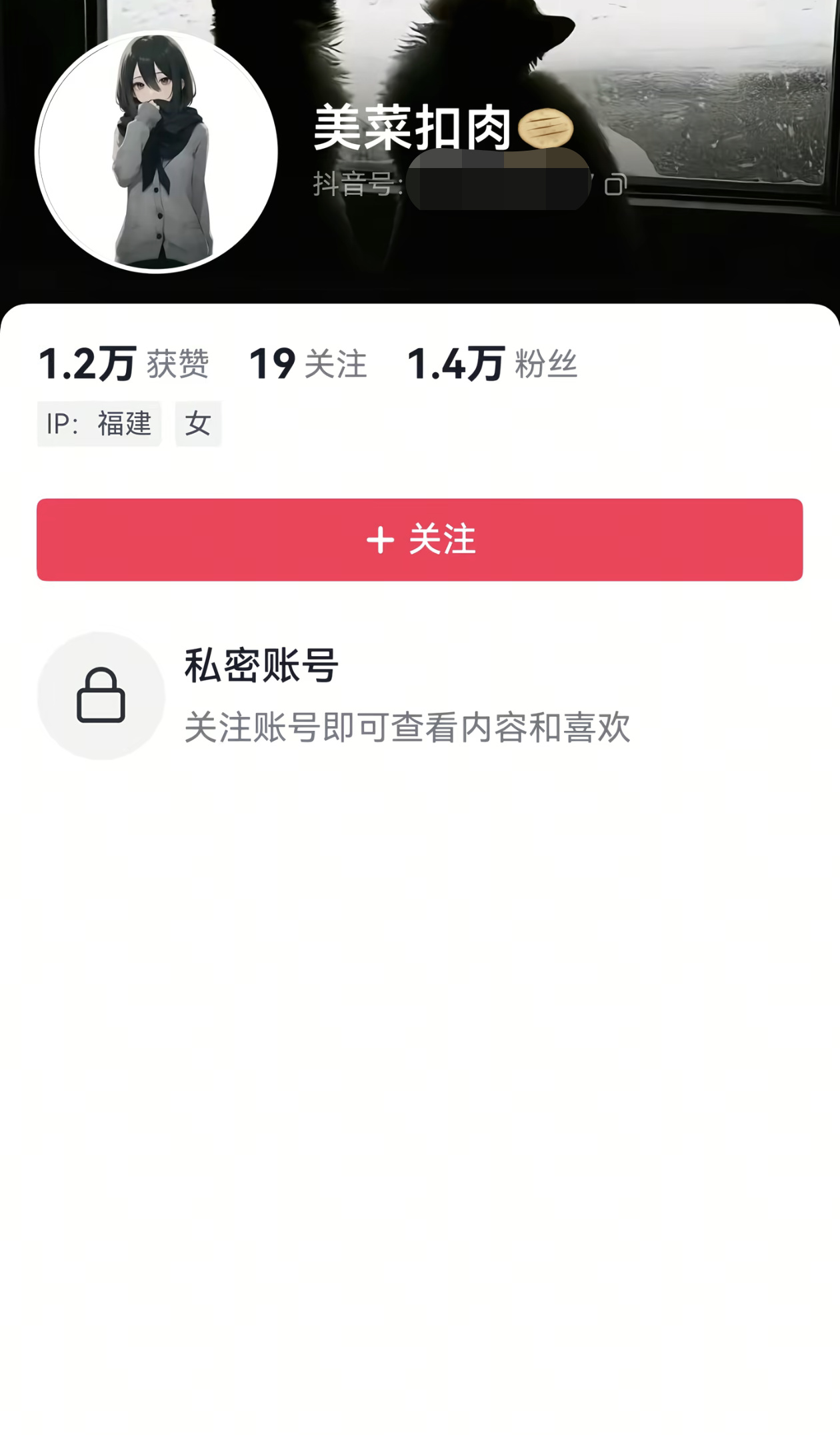This screenshot has width=840, height=1435.
Task: Tap the red 关注 follow button
Action: tap(419, 539)
